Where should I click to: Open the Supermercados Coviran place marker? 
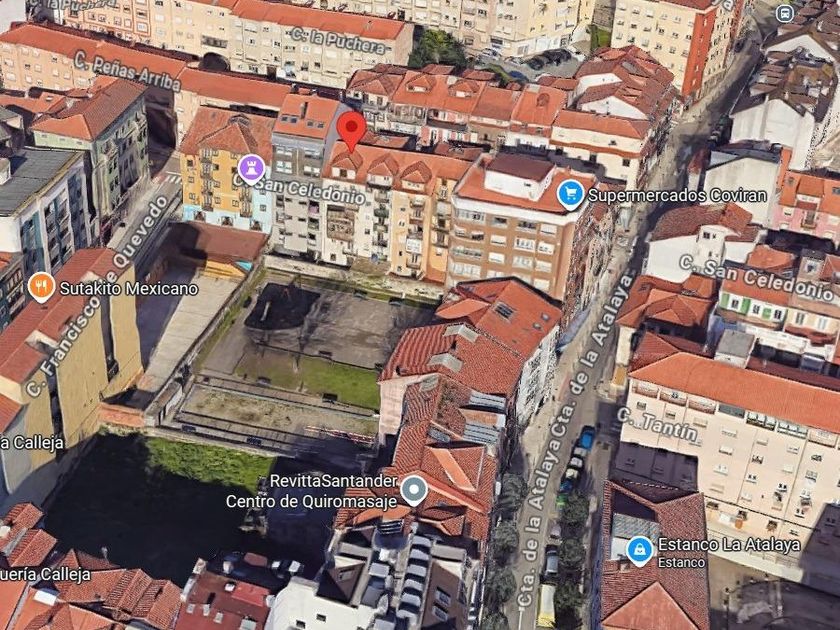tap(570, 193)
